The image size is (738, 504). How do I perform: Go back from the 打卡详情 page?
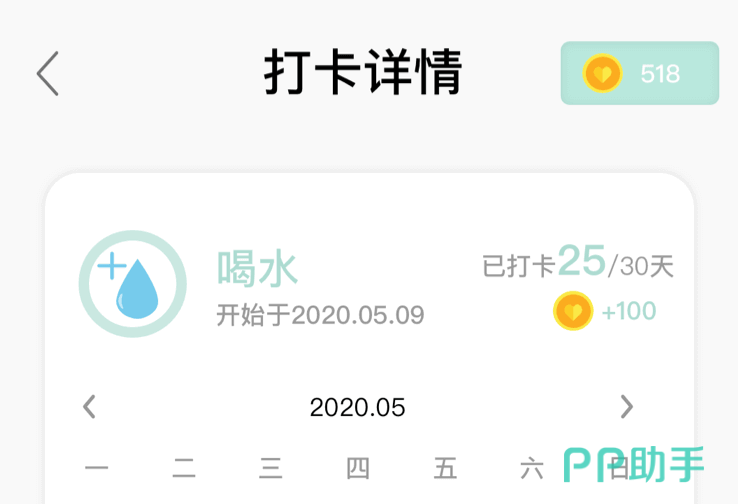(48, 74)
